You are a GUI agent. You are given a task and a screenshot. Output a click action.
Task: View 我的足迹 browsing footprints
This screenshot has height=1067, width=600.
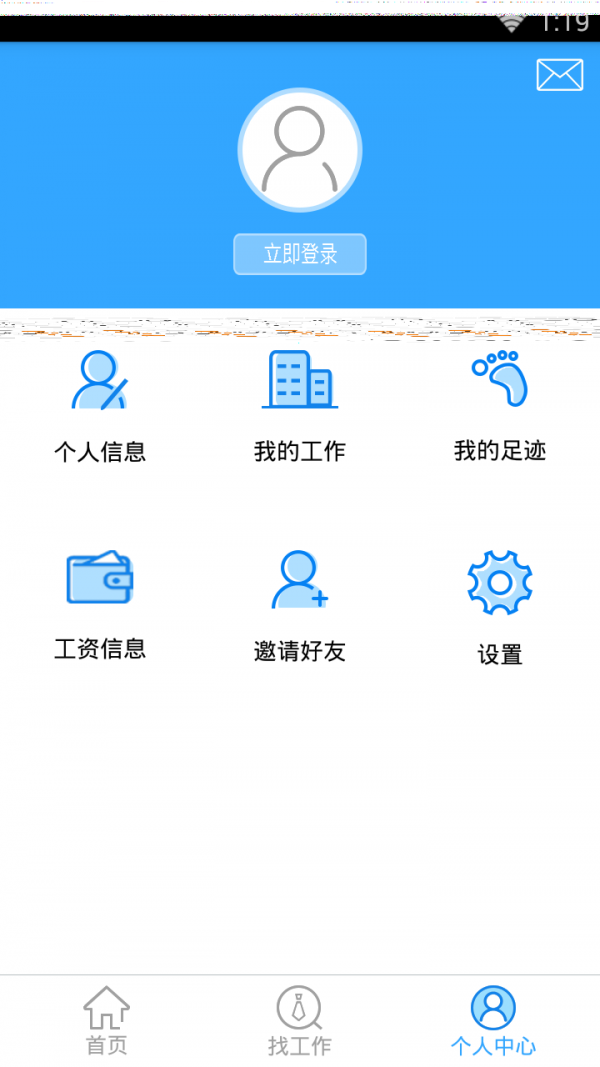[x=500, y=406]
